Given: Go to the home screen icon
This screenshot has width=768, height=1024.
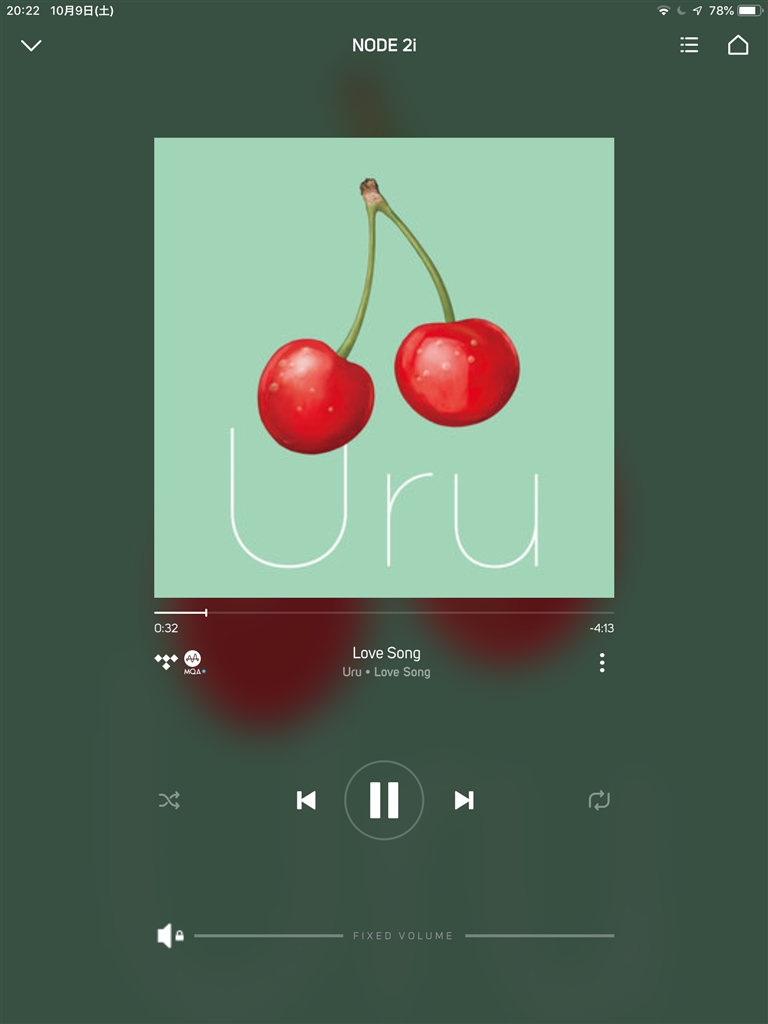Looking at the screenshot, I should pos(738,45).
